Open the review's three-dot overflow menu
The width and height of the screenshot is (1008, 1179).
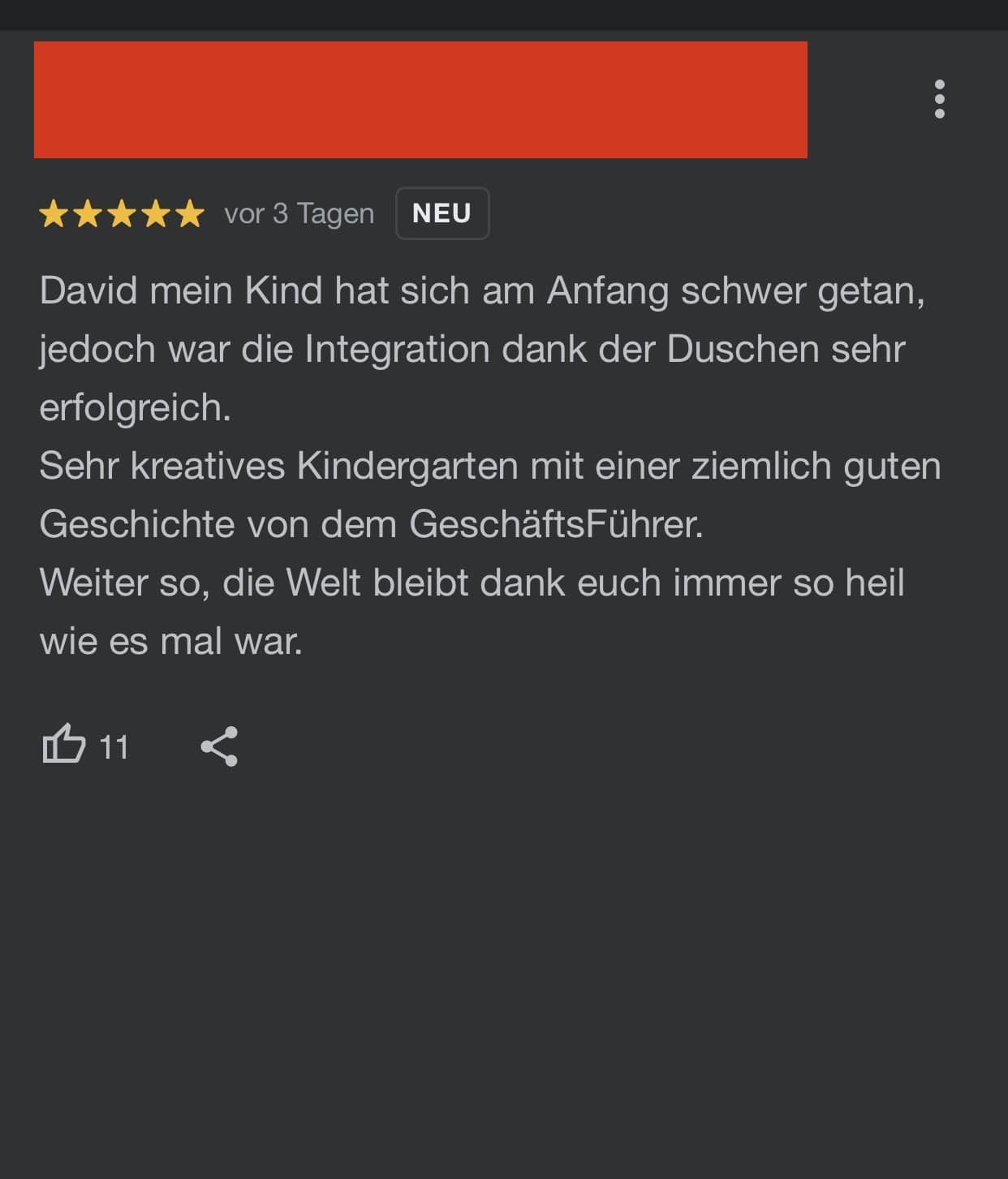[x=939, y=99]
